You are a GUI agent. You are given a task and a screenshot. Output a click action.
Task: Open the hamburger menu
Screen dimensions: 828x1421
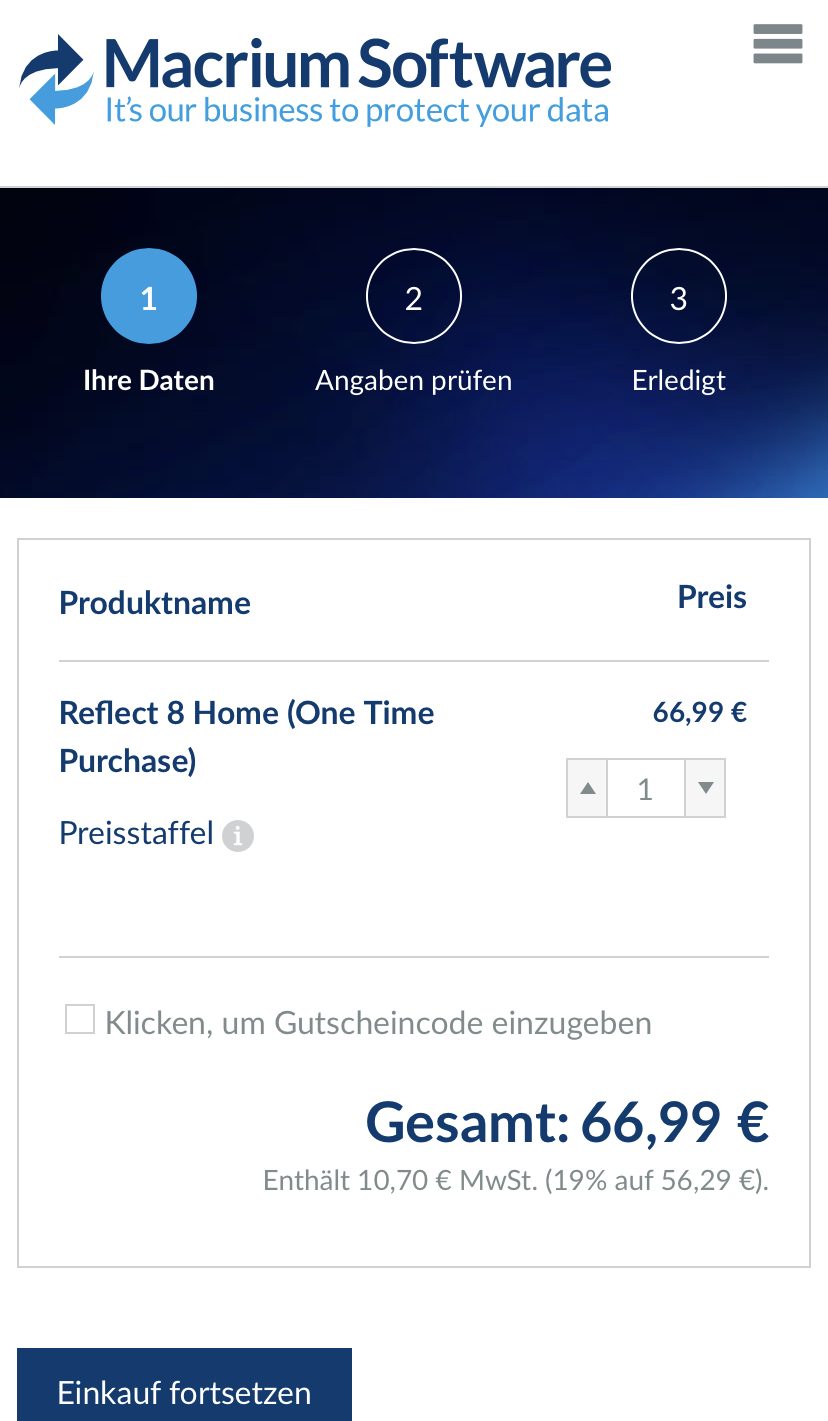pos(777,44)
